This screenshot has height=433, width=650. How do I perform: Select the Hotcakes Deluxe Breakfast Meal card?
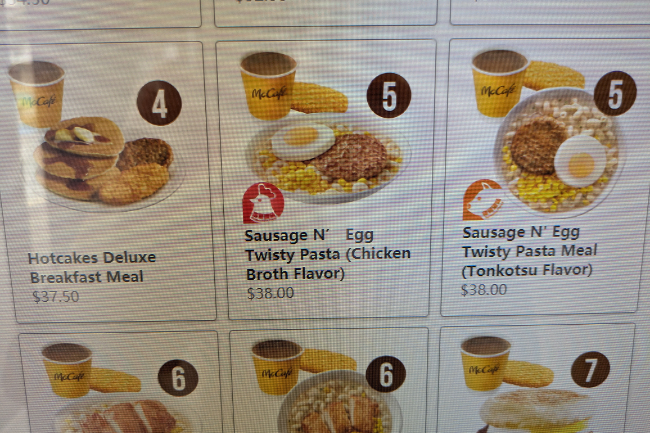click(105, 180)
